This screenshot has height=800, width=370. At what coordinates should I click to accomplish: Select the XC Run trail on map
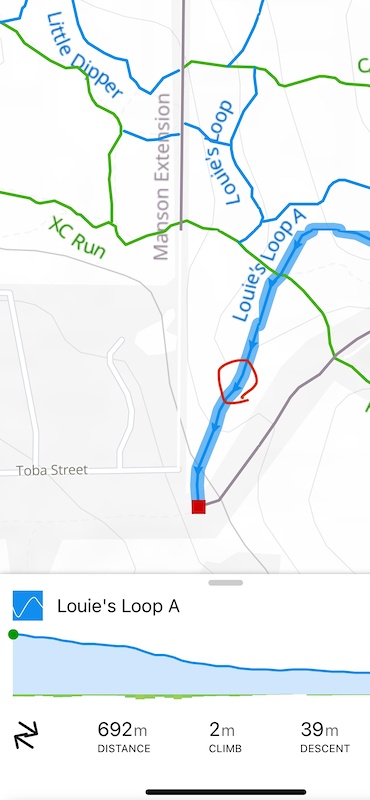click(x=77, y=237)
